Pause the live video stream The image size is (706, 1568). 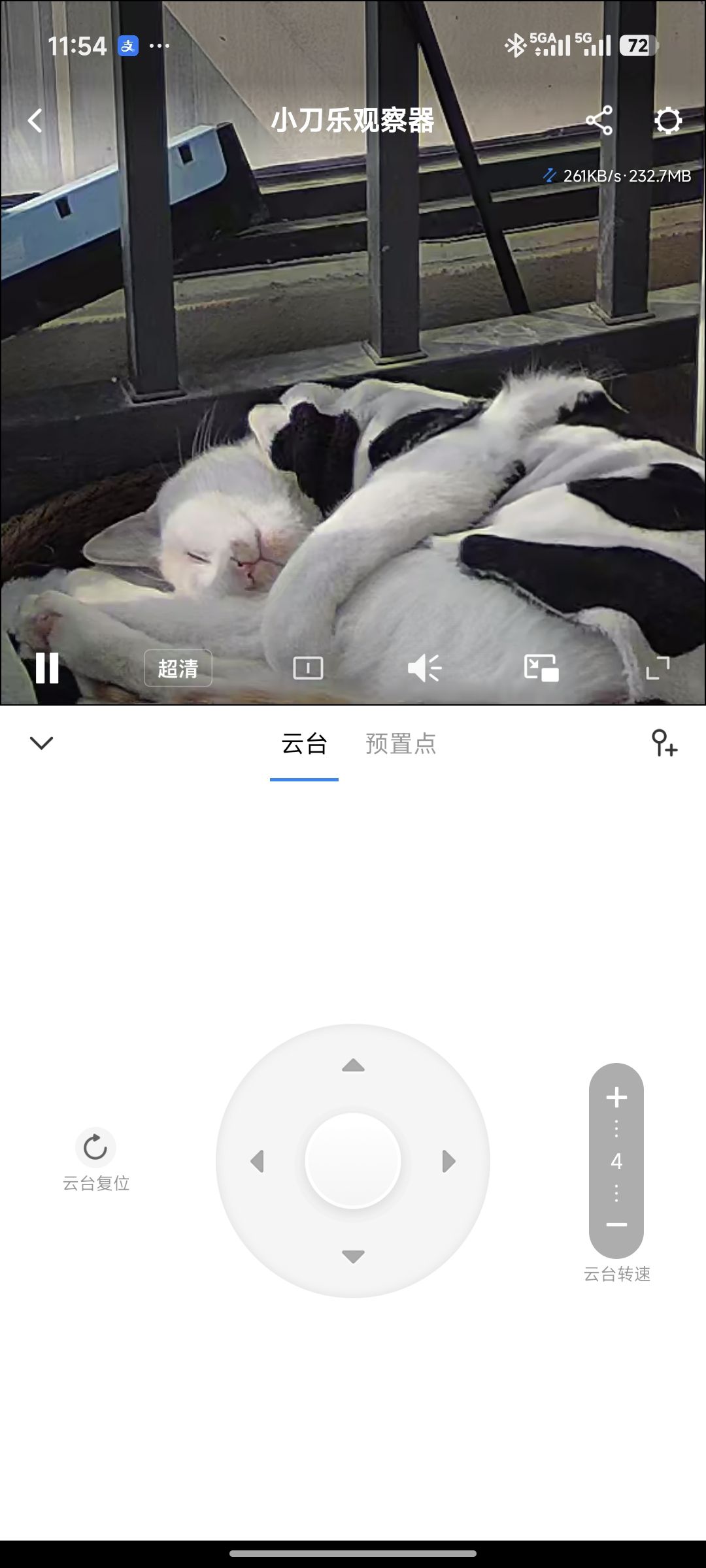coord(47,668)
